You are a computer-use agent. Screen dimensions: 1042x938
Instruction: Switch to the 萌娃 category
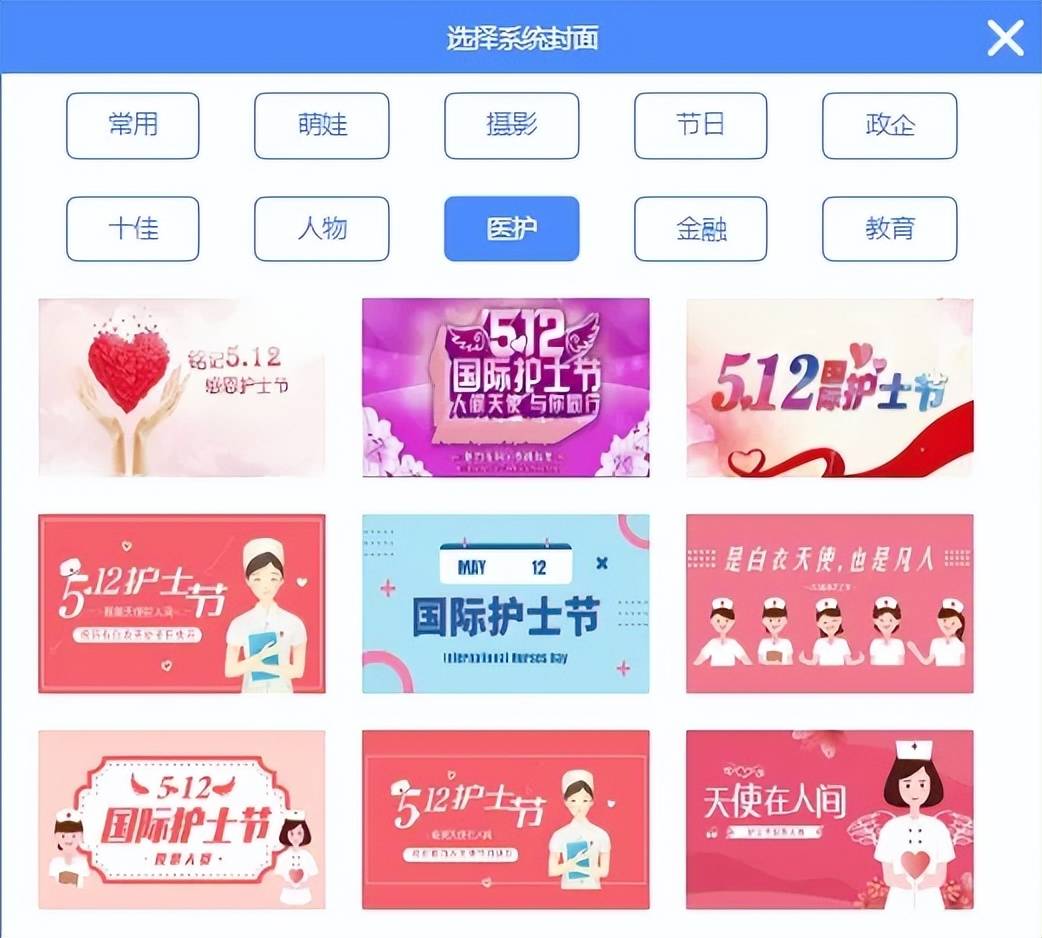(x=321, y=126)
